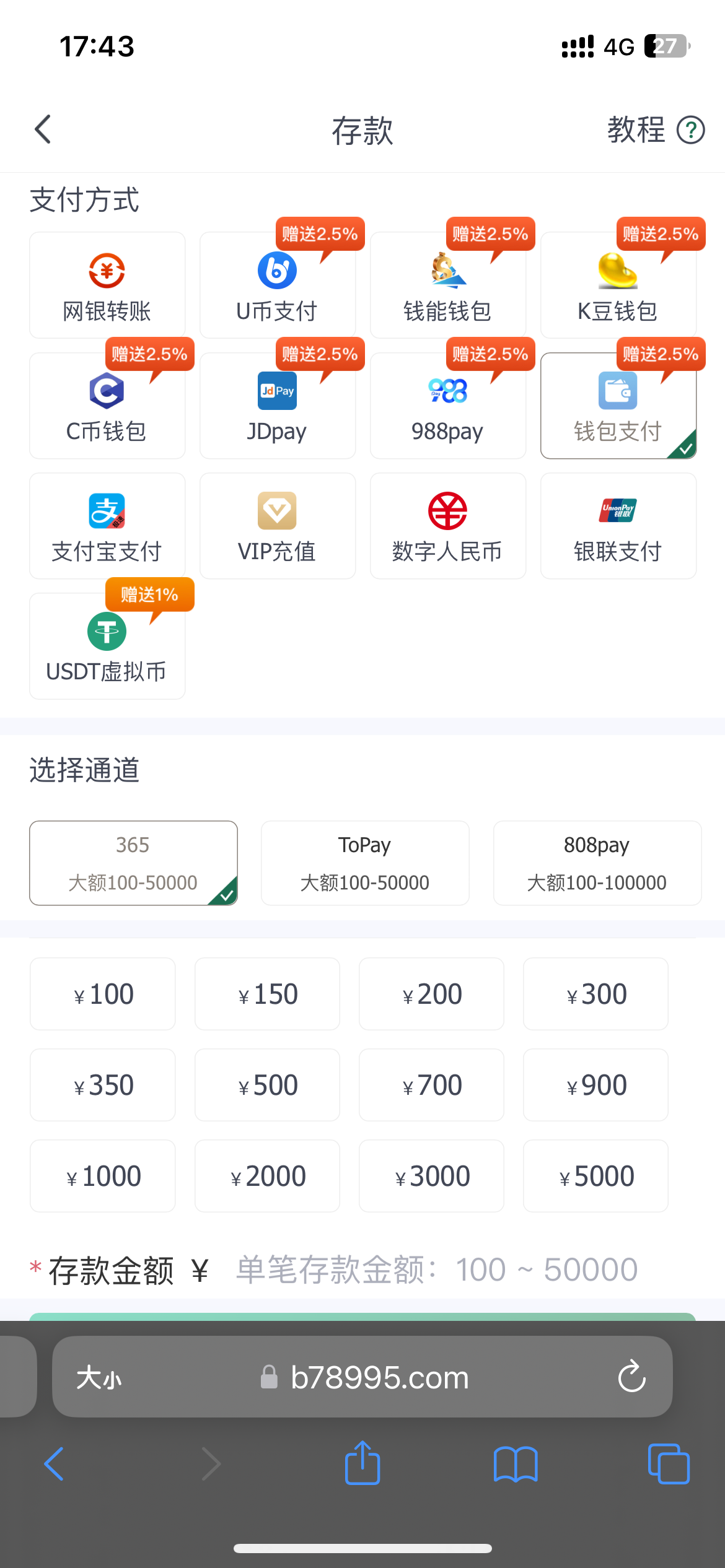This screenshot has width=725, height=1568.
Task: Select JDpay payment method
Action: pos(277,406)
